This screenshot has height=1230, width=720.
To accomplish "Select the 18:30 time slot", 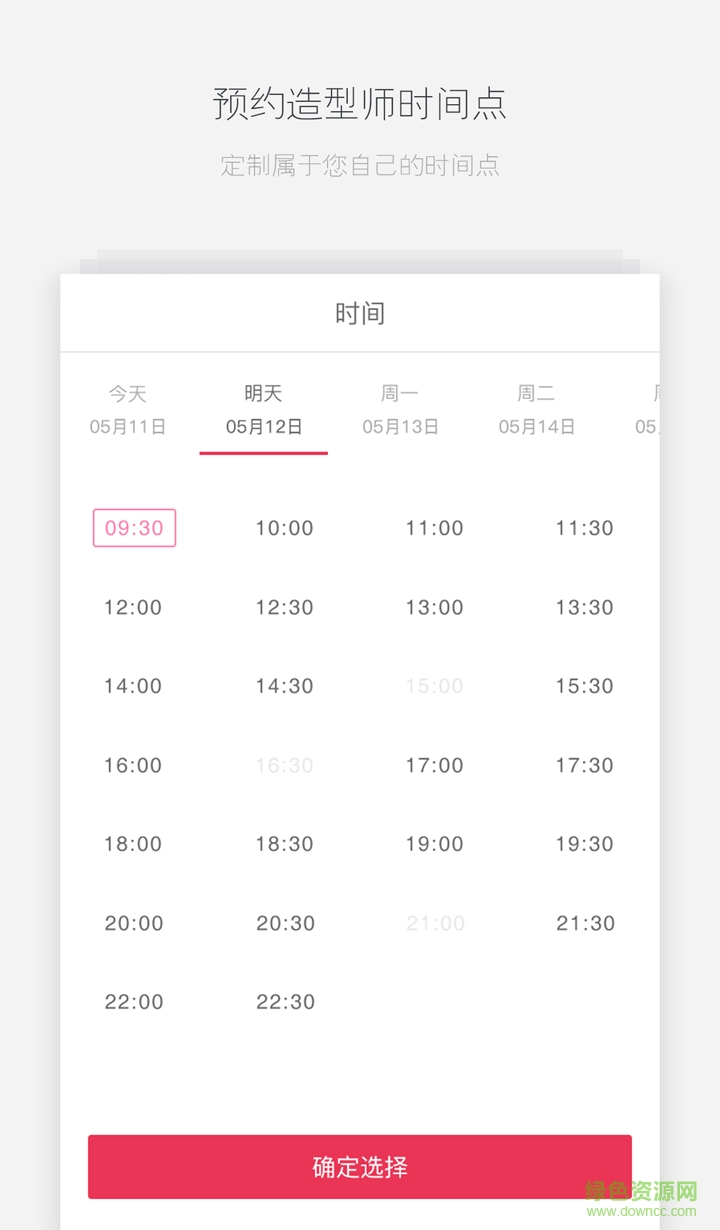I will click(284, 843).
